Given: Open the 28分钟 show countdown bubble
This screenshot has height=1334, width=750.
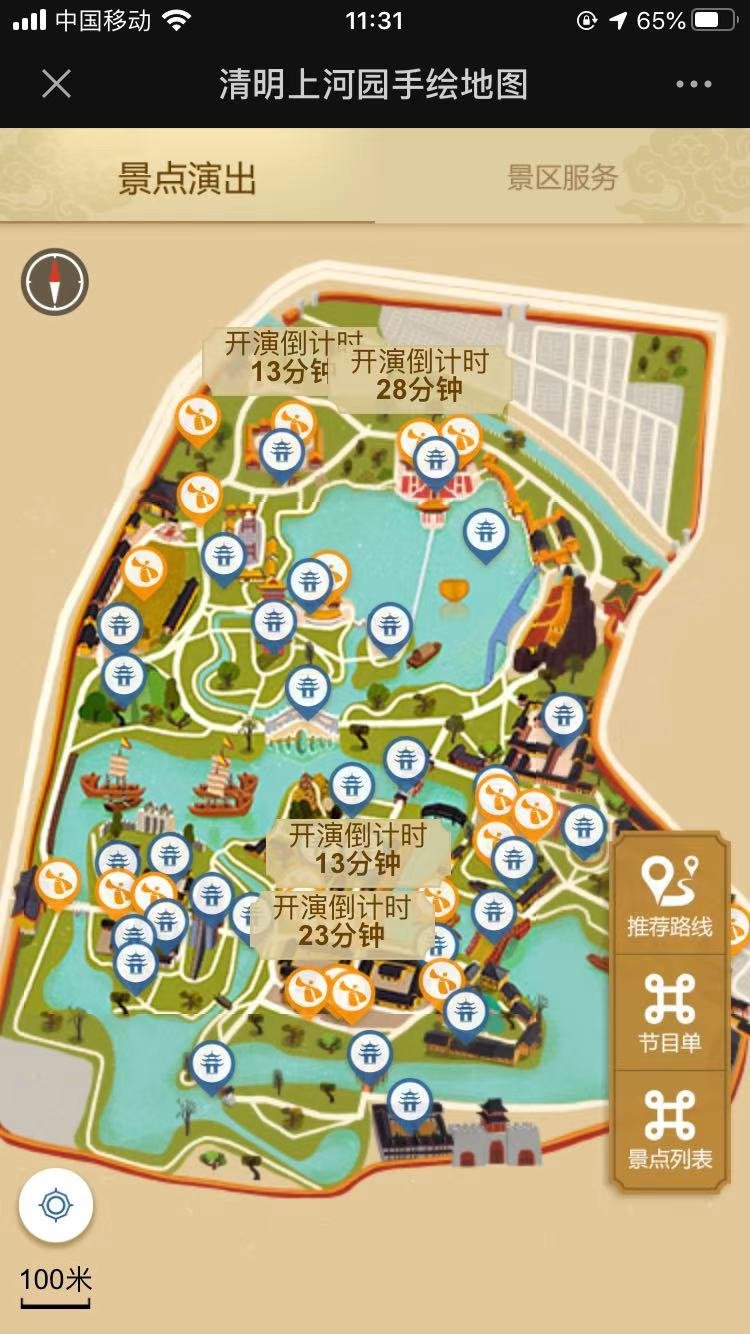Looking at the screenshot, I should [419, 376].
